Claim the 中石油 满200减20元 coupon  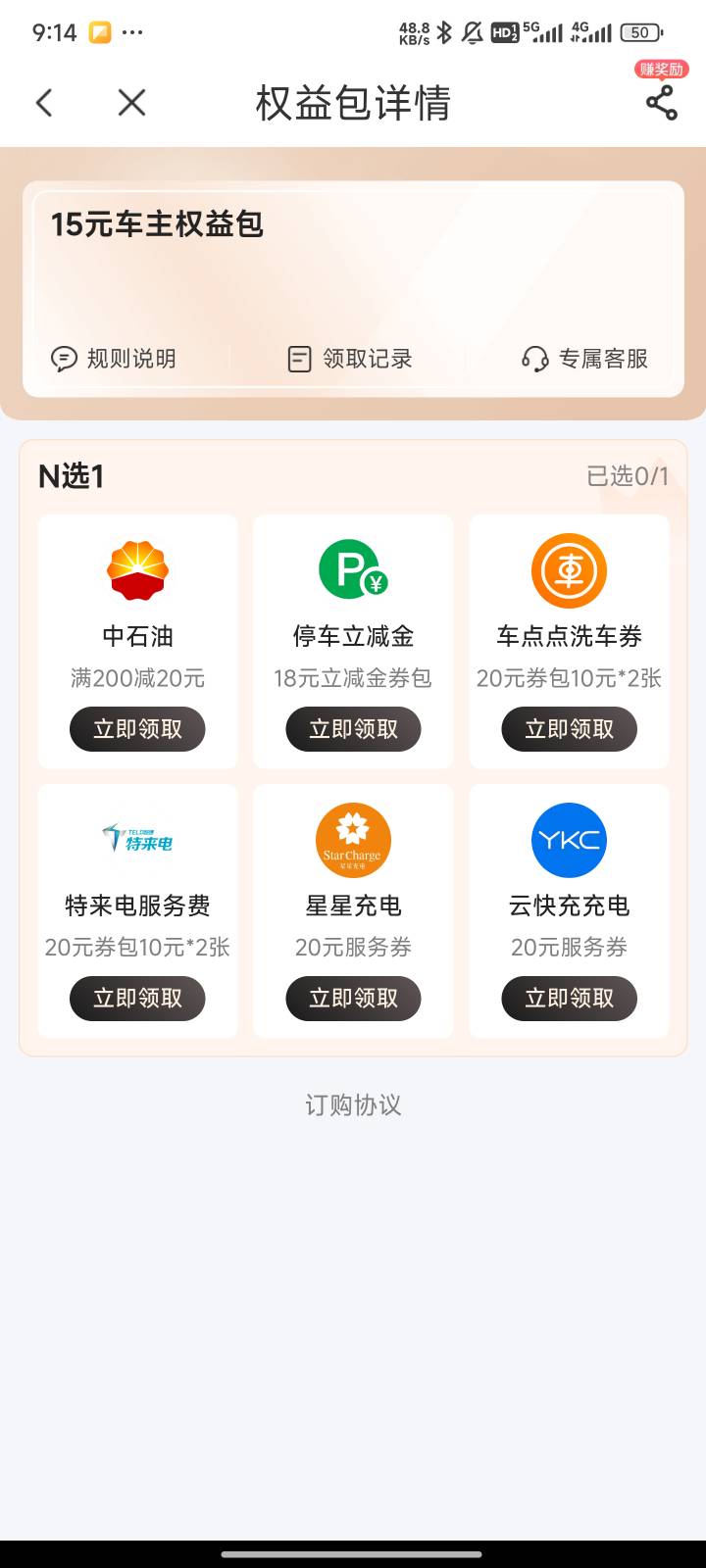[x=137, y=729]
